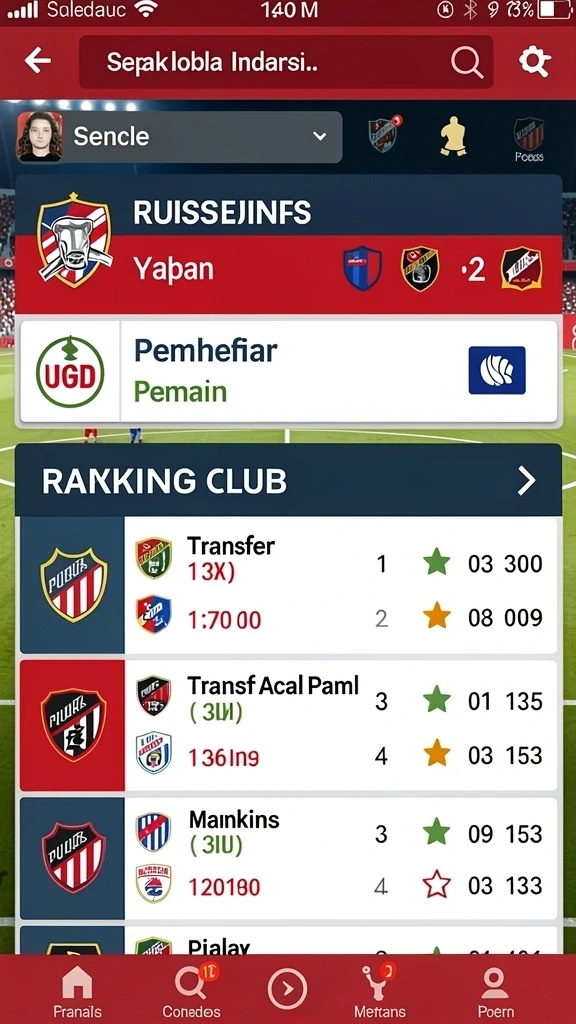
Task: Switch to the Mettans tab
Action: 379,991
